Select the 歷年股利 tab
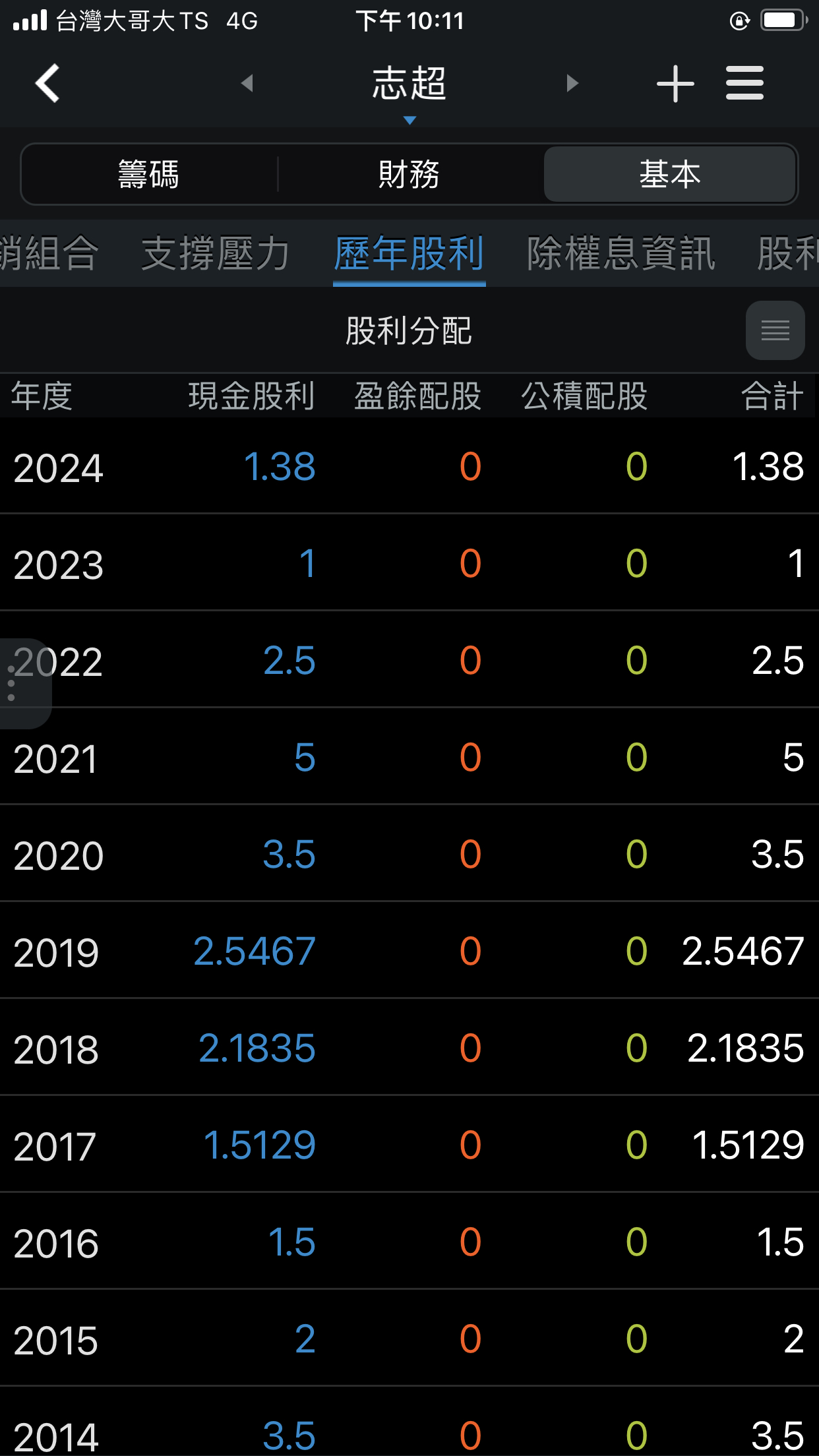The image size is (819, 1456). click(409, 254)
